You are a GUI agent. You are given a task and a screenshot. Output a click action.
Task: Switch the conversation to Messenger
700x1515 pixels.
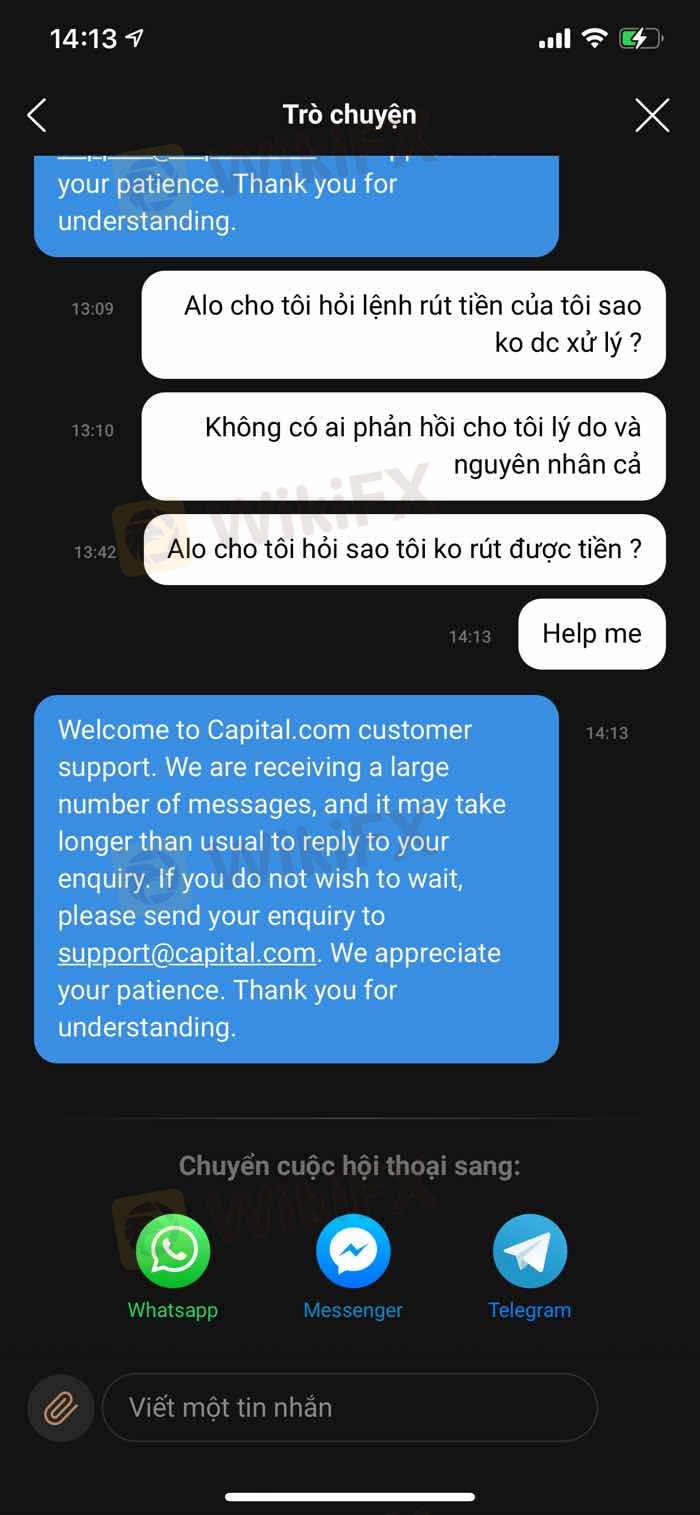coord(353,1252)
